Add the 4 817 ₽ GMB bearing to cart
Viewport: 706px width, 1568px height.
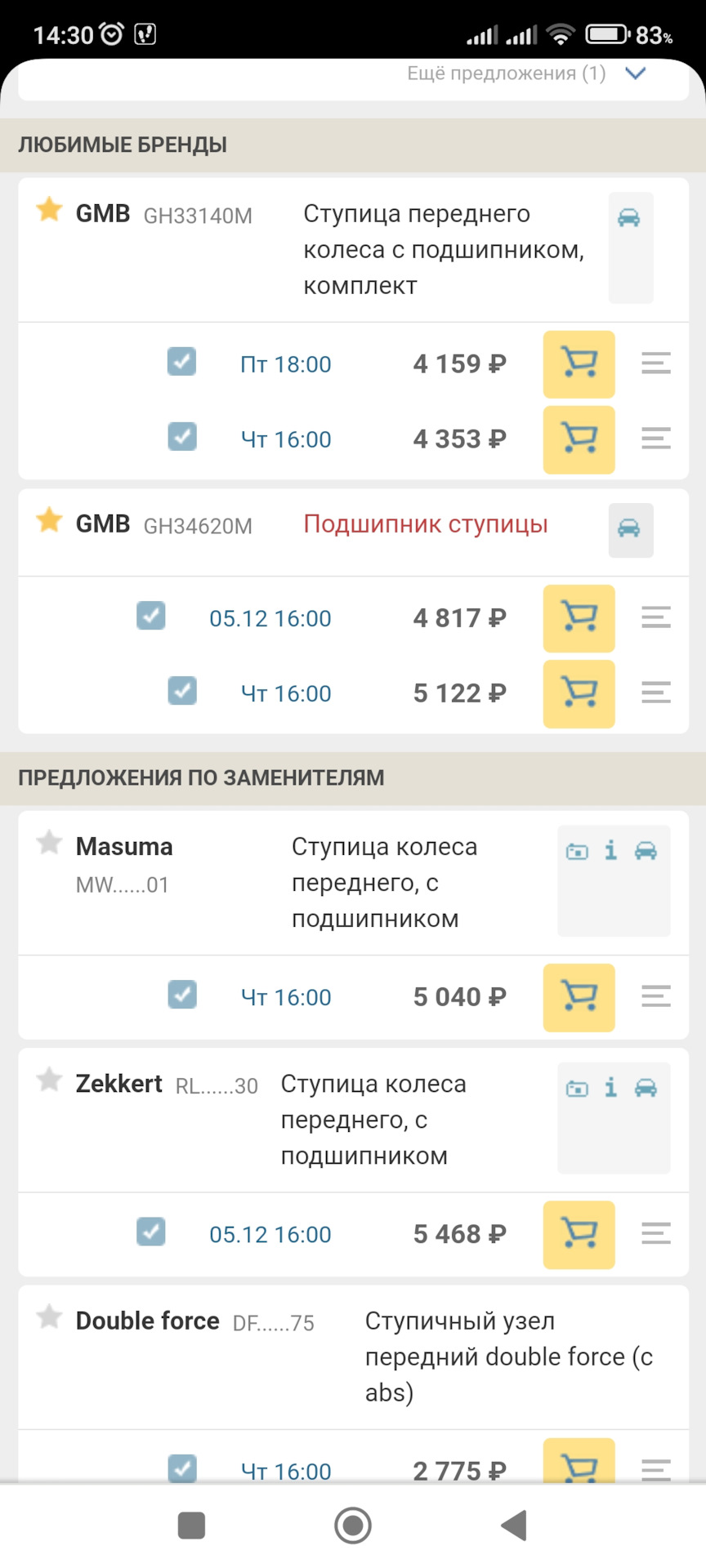coord(579,618)
